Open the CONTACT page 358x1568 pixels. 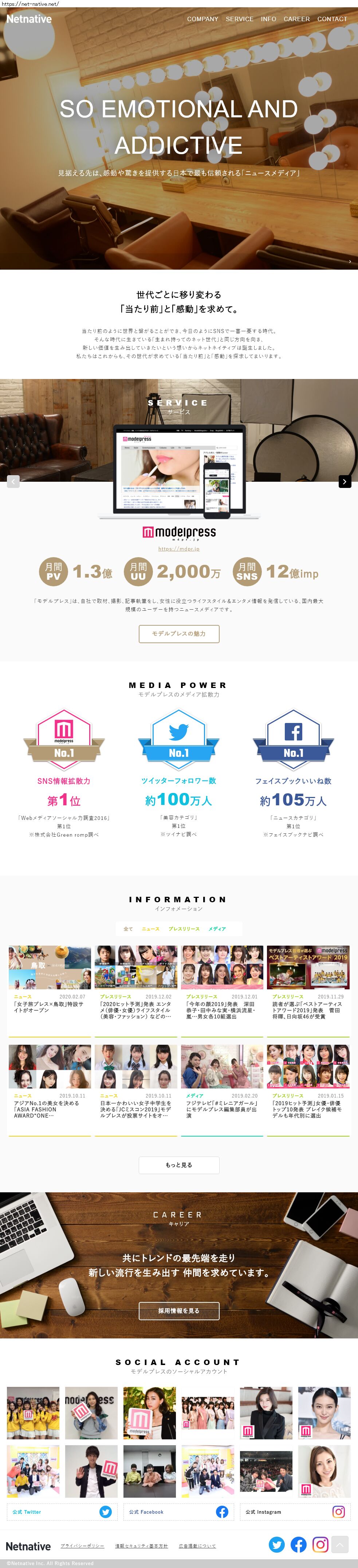tap(332, 19)
